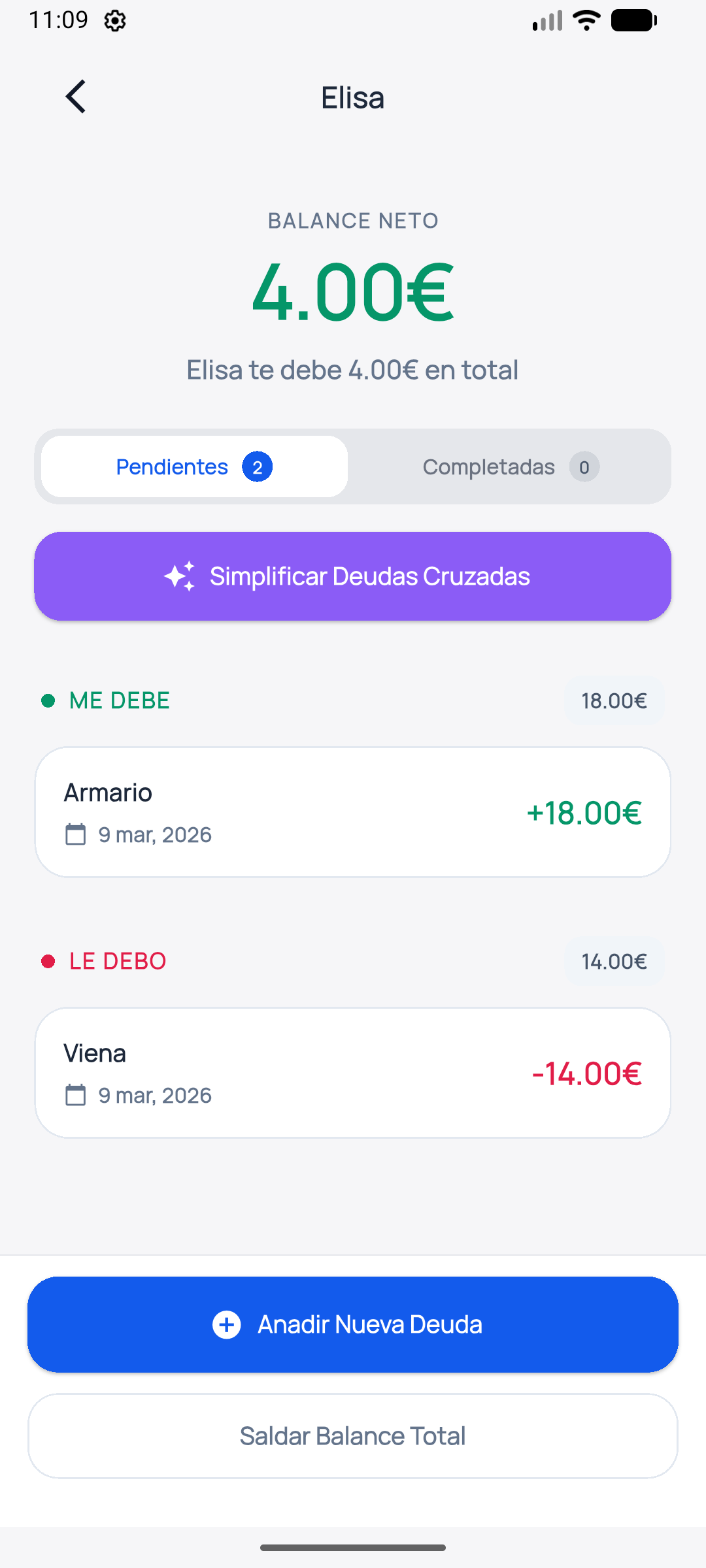Image resolution: width=706 pixels, height=1568 pixels.
Task: Expand the Viena debt card
Action: (x=353, y=1071)
